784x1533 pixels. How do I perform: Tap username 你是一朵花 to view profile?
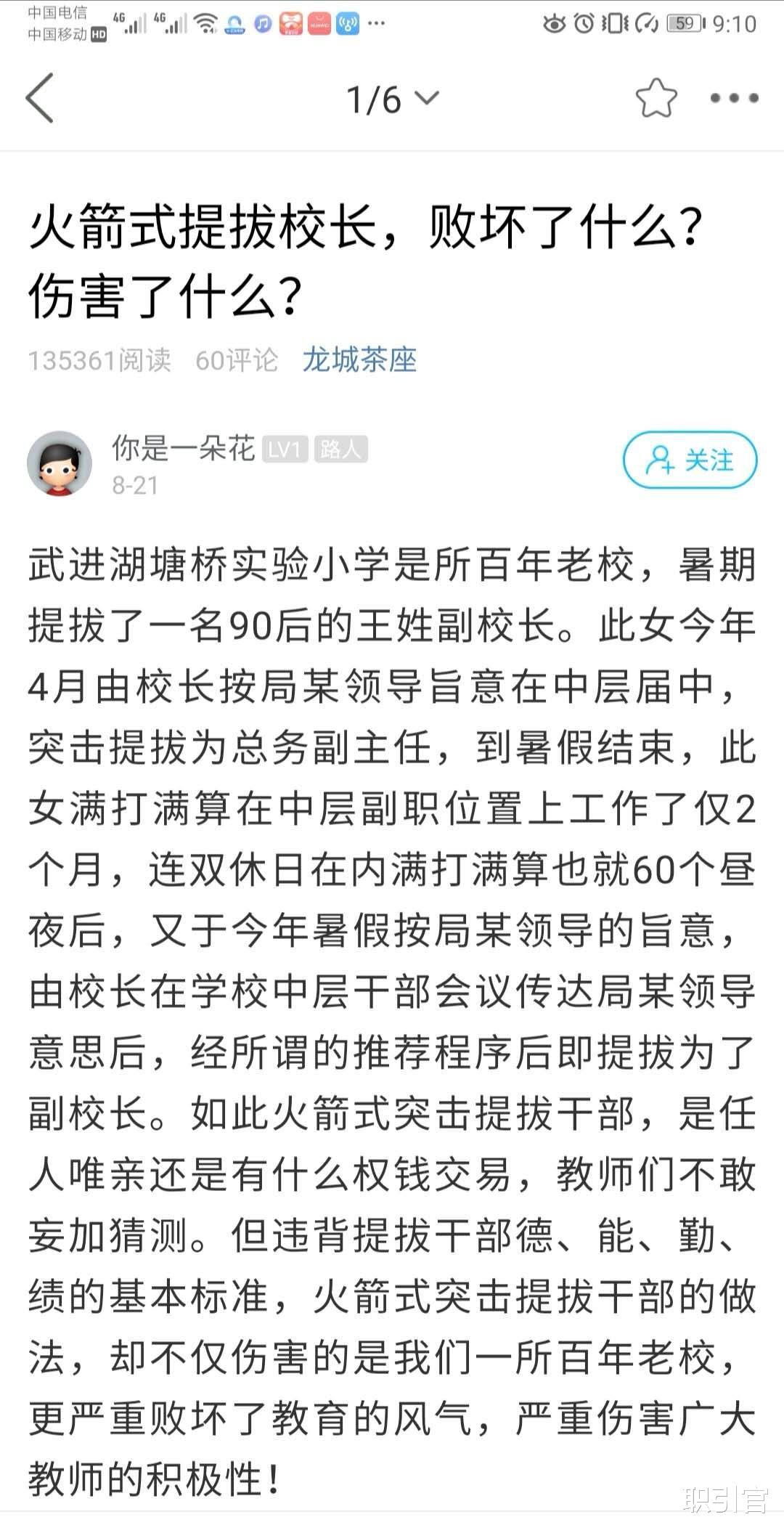pos(183,449)
